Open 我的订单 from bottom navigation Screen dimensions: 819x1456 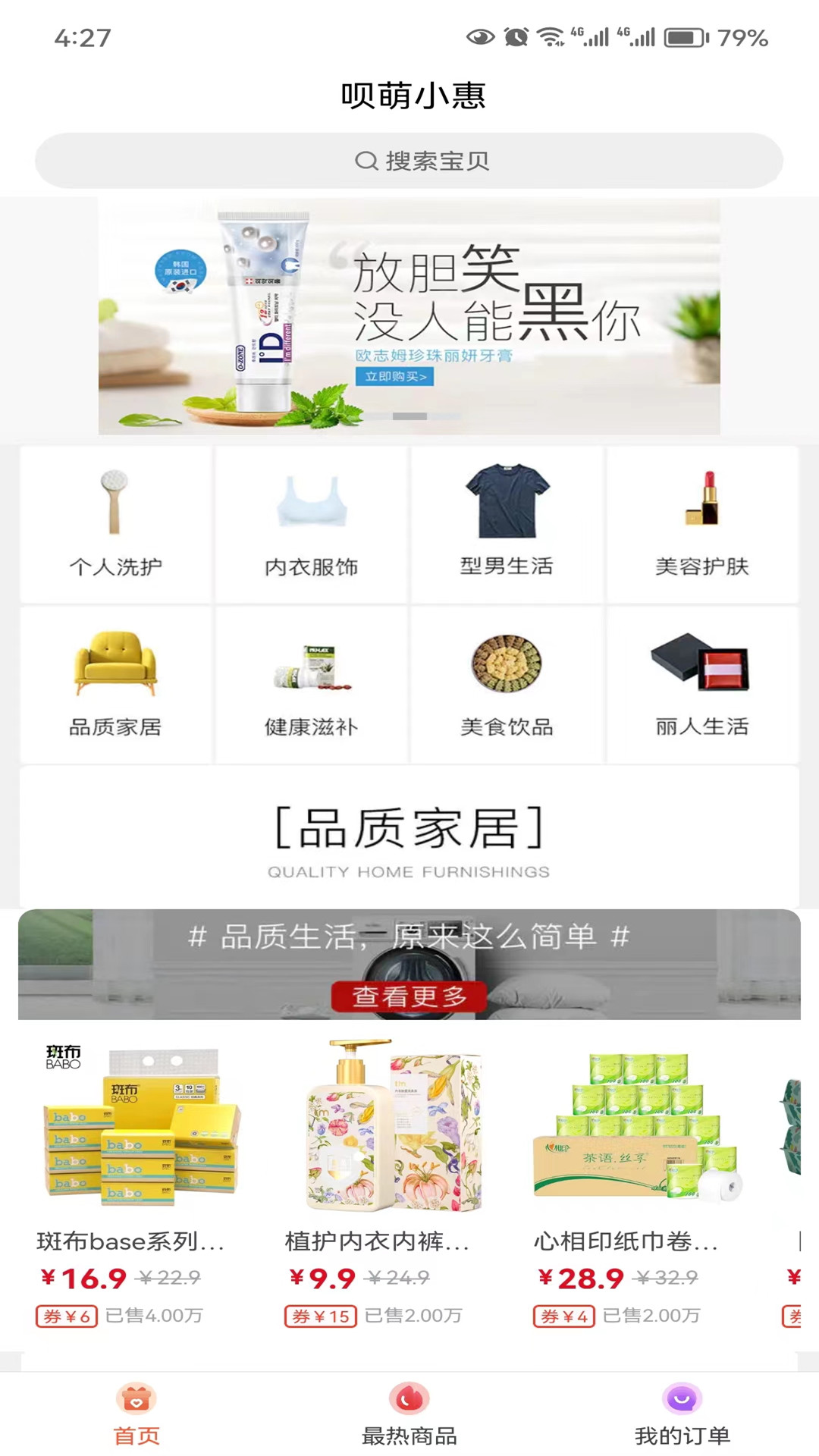[x=681, y=1410]
